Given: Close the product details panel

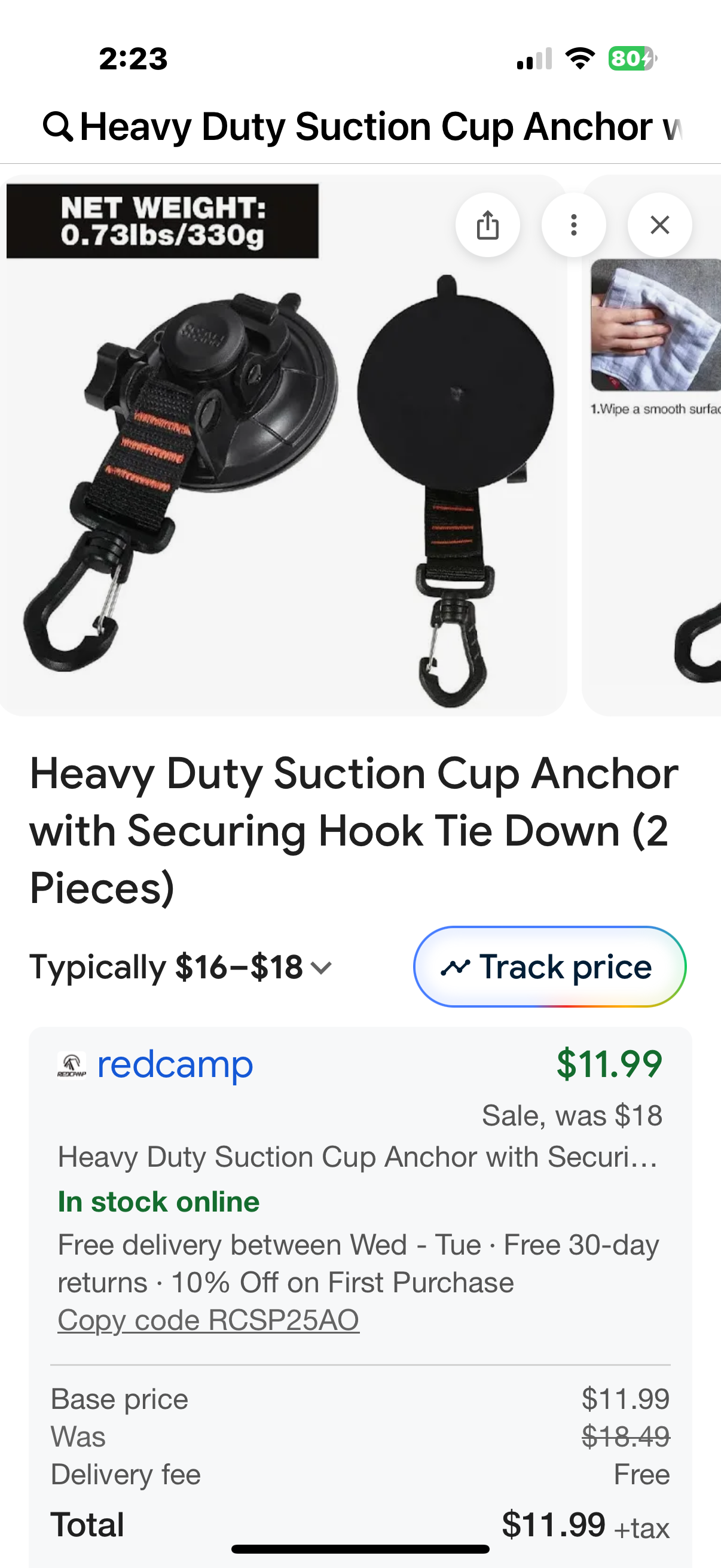Looking at the screenshot, I should (x=659, y=225).
